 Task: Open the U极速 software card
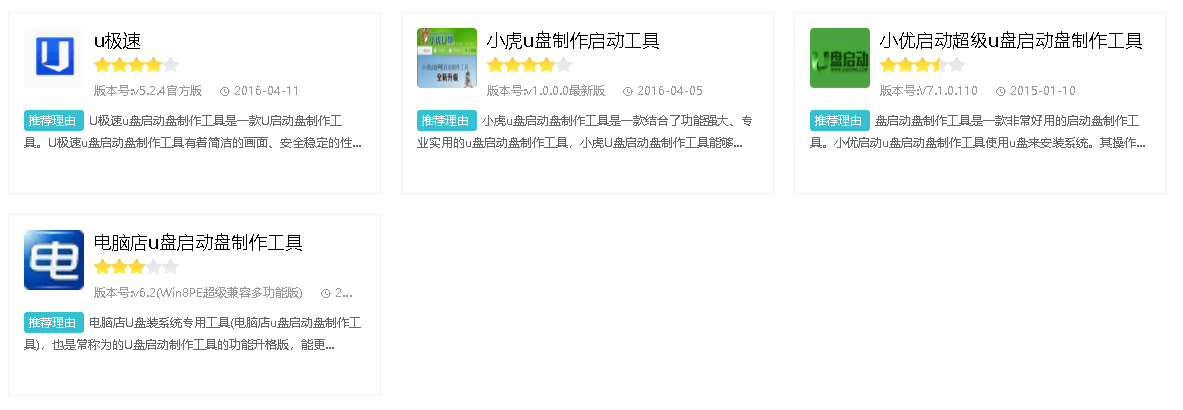click(x=117, y=41)
